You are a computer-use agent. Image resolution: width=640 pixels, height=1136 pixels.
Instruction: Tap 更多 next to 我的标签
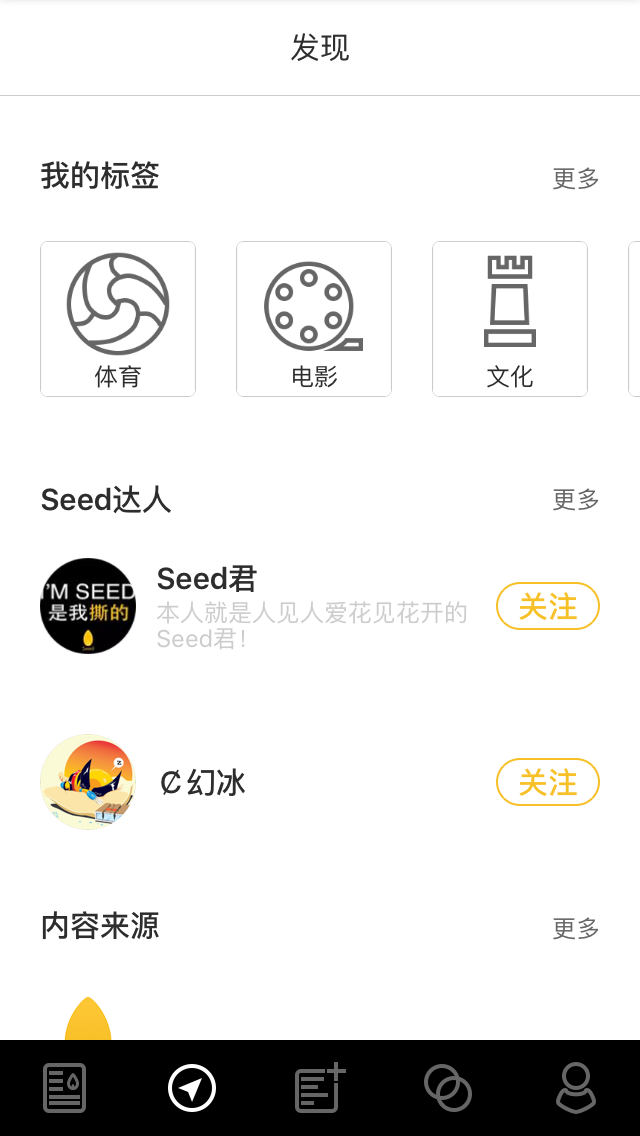tap(575, 178)
